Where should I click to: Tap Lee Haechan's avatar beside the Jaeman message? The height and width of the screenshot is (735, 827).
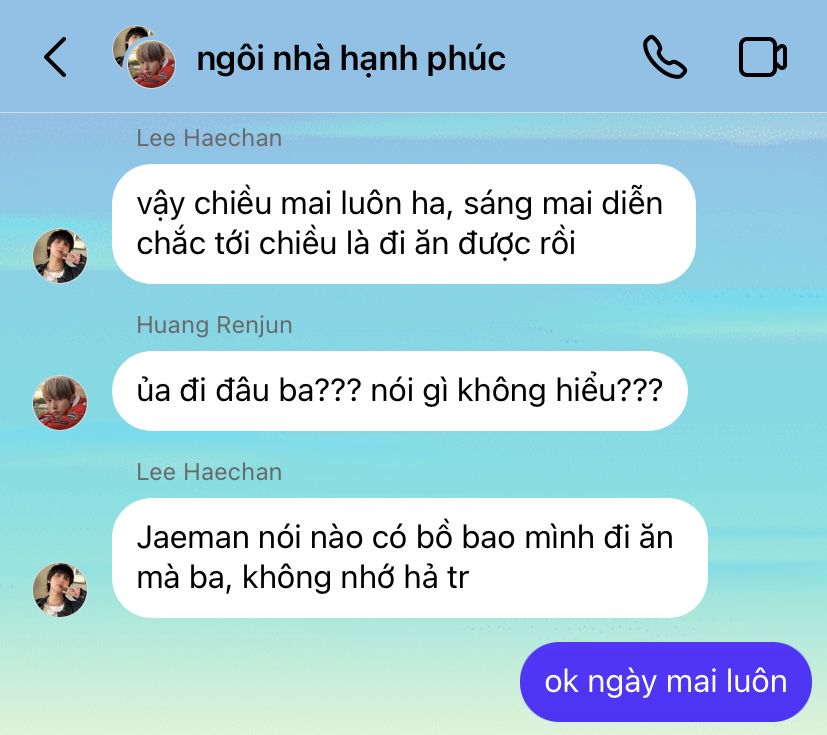(60, 589)
